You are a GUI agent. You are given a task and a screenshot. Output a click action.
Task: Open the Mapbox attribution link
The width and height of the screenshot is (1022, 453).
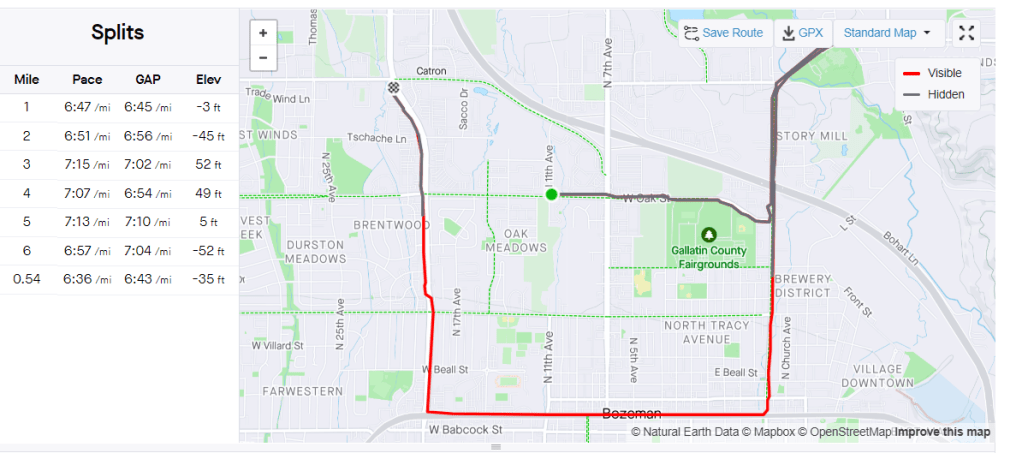point(774,432)
